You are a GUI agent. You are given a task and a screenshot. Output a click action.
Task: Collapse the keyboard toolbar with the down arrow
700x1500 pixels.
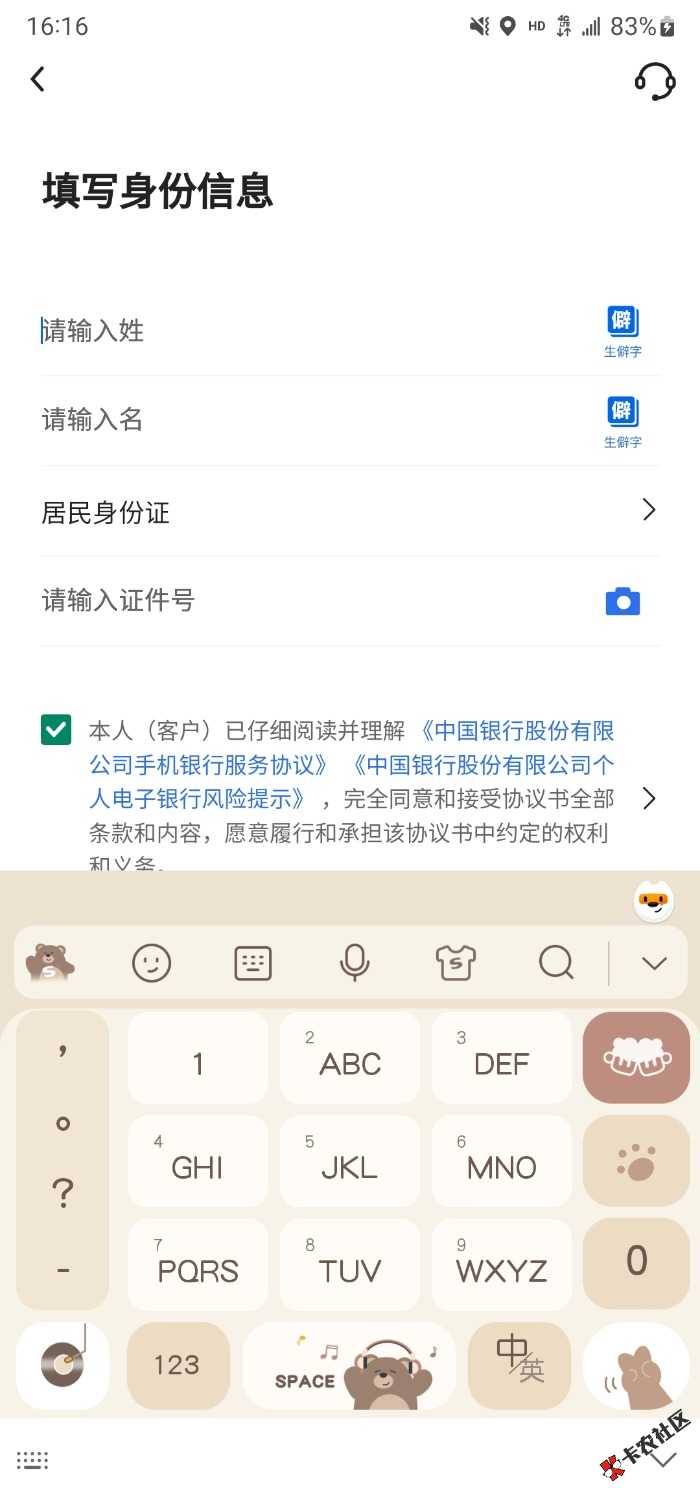pos(654,963)
